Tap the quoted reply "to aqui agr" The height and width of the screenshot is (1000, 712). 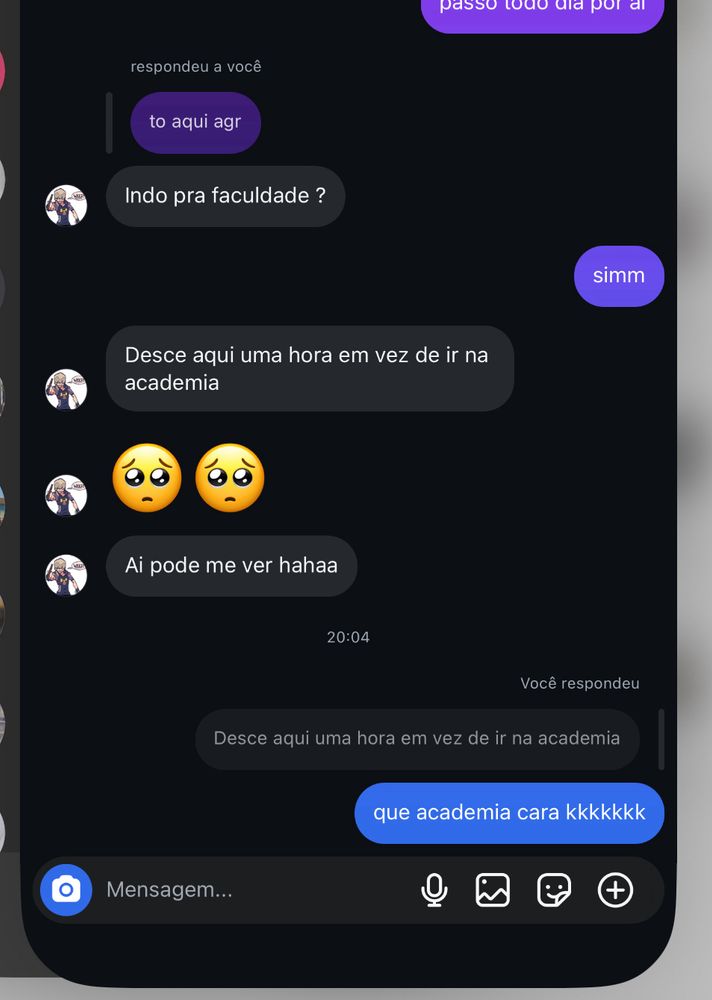pos(195,122)
